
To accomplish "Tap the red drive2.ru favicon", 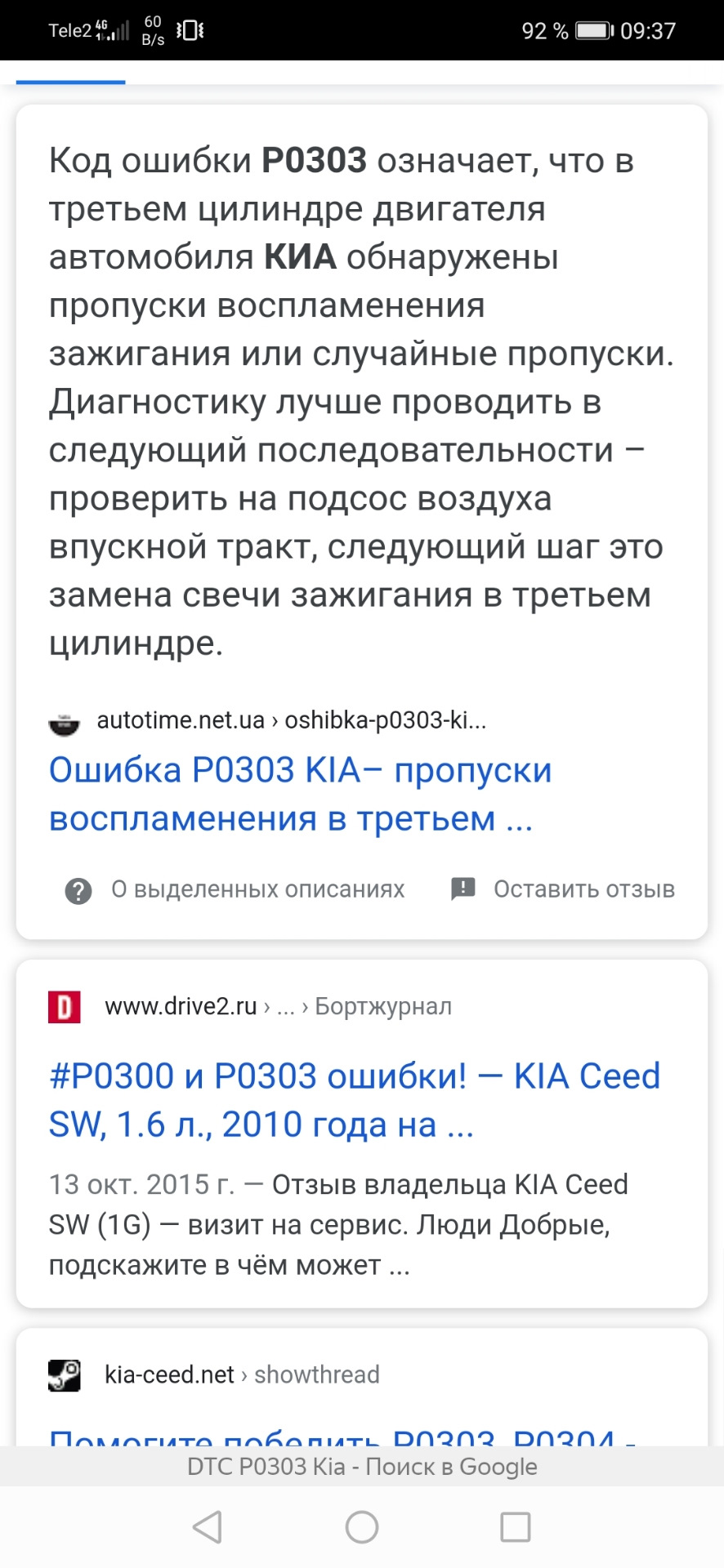I will click(65, 1006).
